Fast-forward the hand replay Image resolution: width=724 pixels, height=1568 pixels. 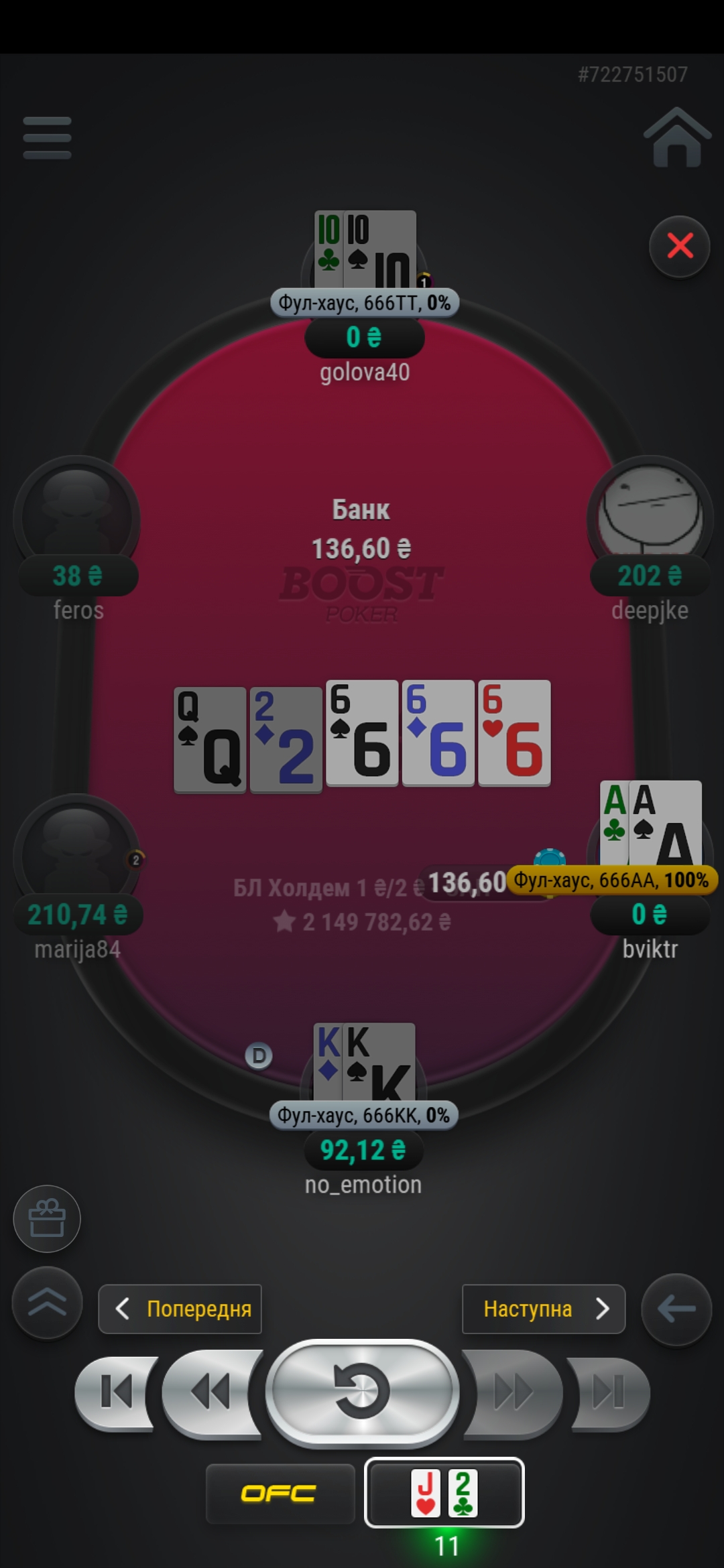coord(513,1392)
